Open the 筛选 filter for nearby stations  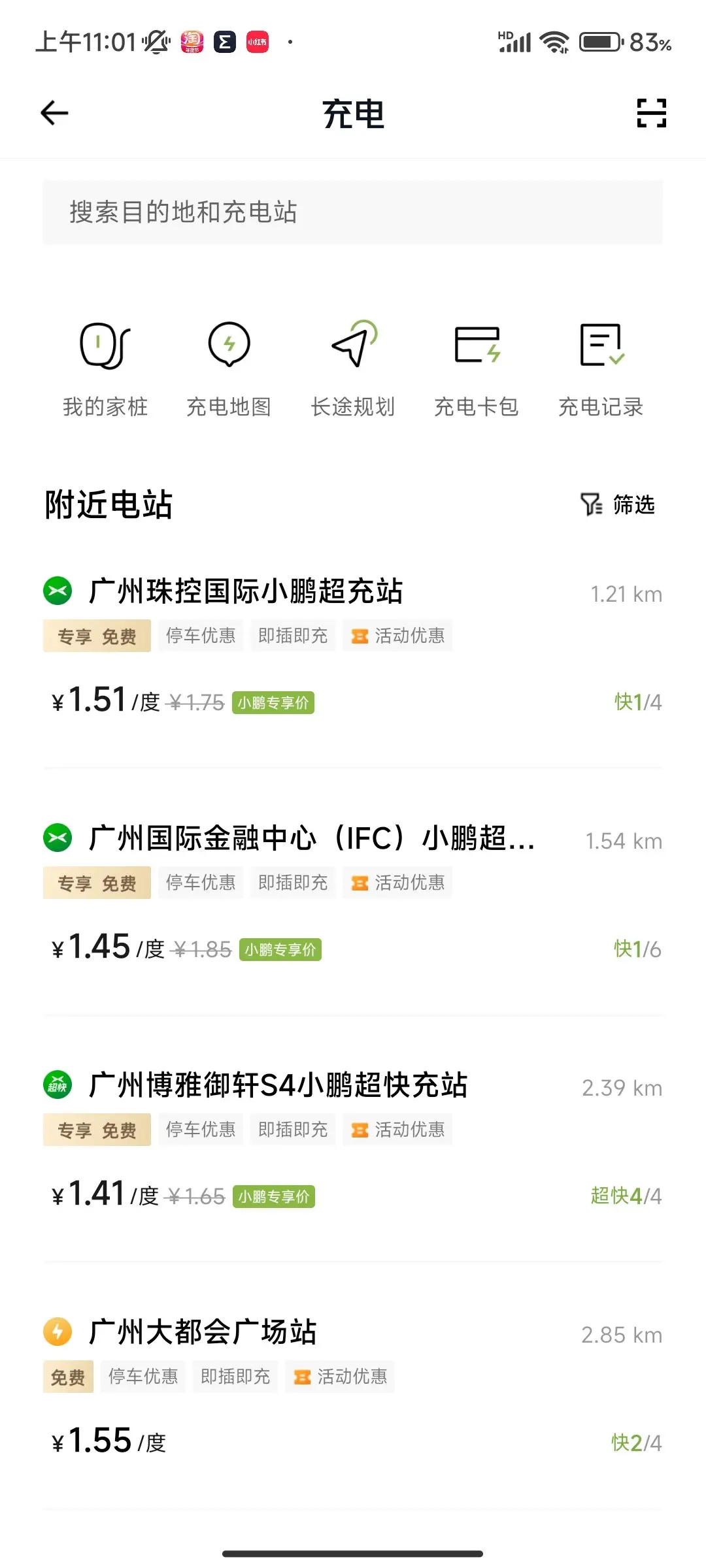click(x=618, y=504)
